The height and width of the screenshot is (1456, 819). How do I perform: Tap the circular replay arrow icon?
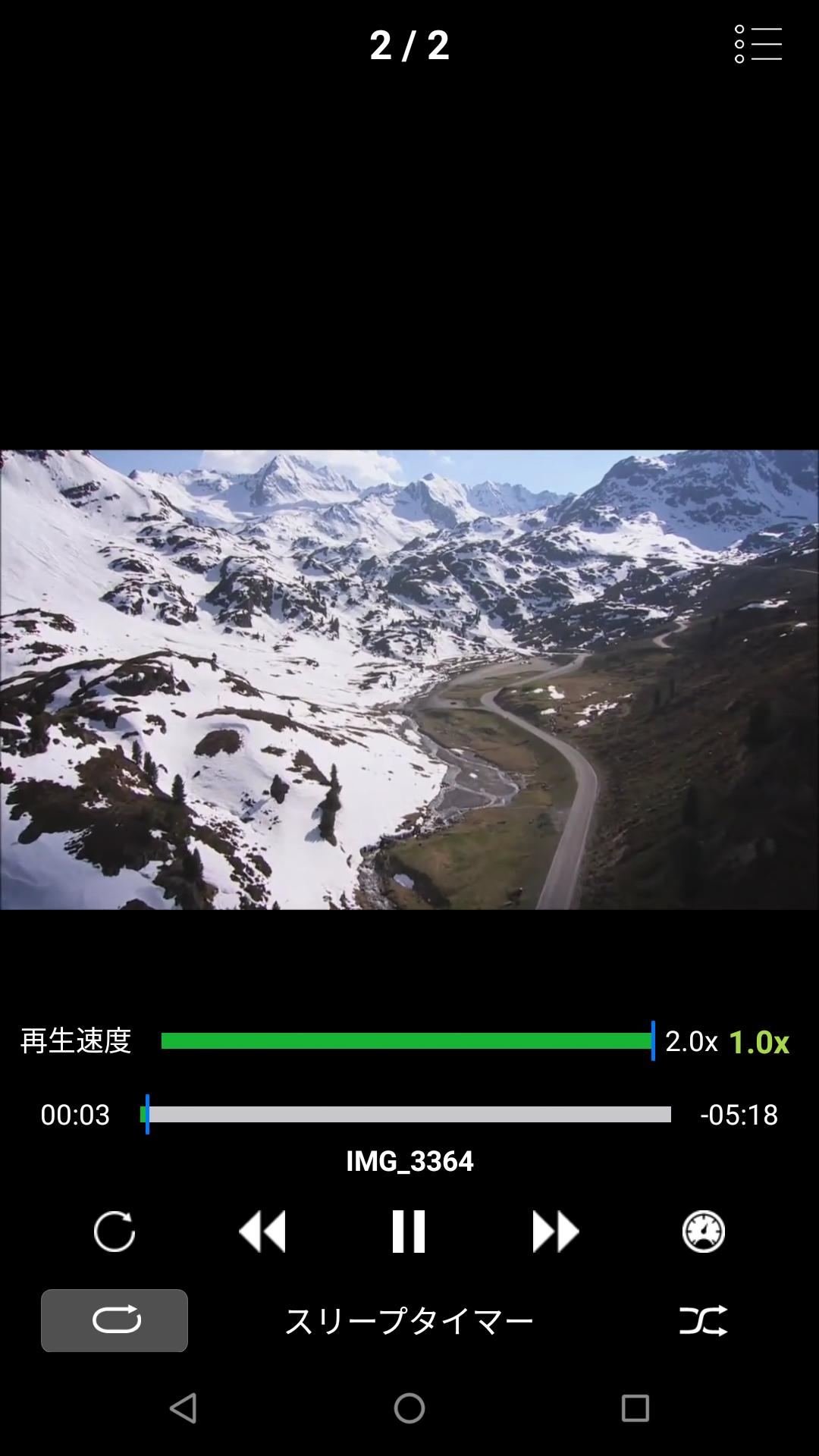click(114, 1231)
